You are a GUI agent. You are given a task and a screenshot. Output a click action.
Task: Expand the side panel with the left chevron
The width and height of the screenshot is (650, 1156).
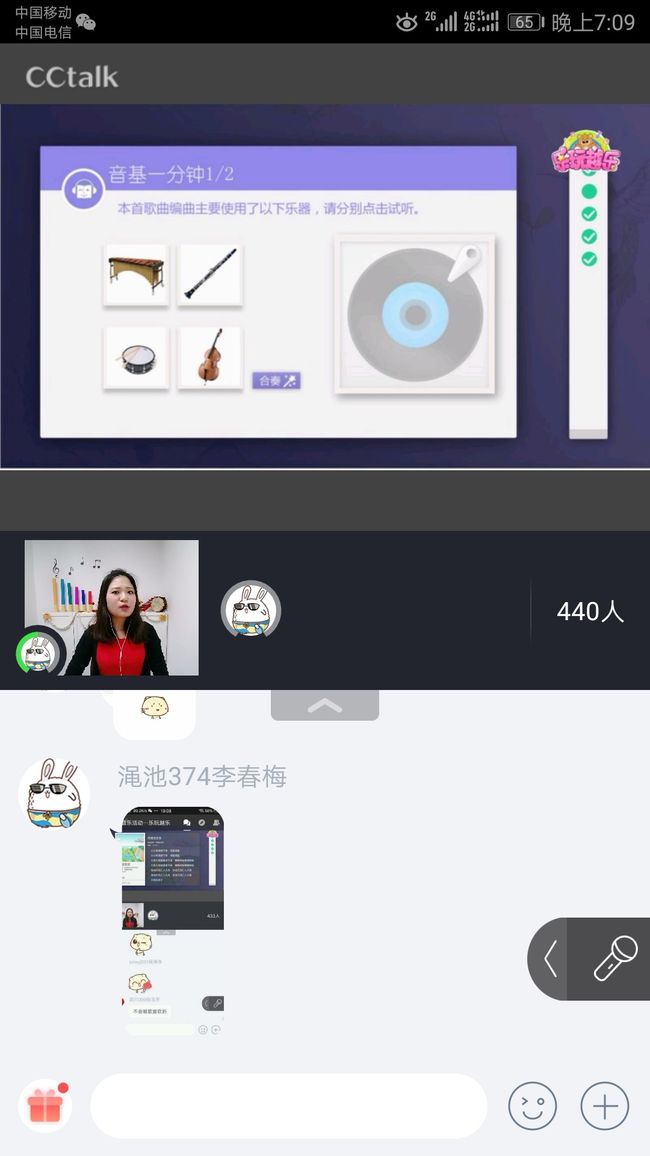[x=550, y=958]
